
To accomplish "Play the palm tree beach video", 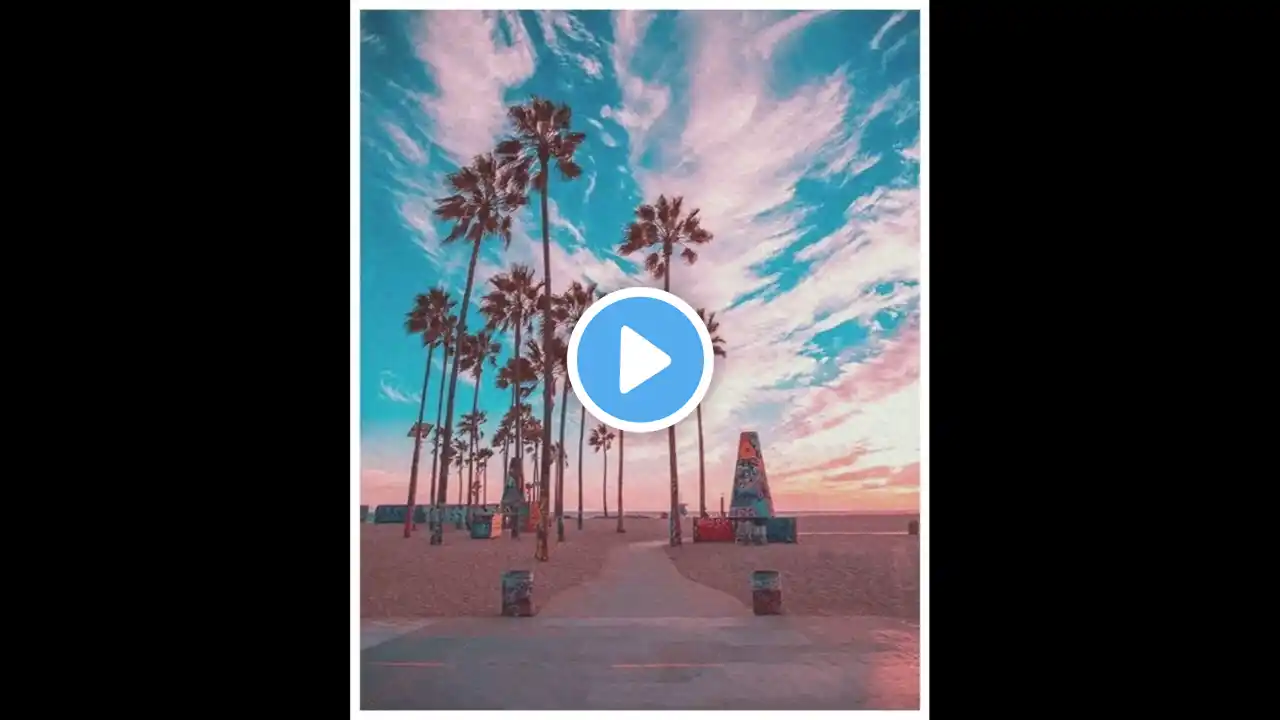I will 640,359.
